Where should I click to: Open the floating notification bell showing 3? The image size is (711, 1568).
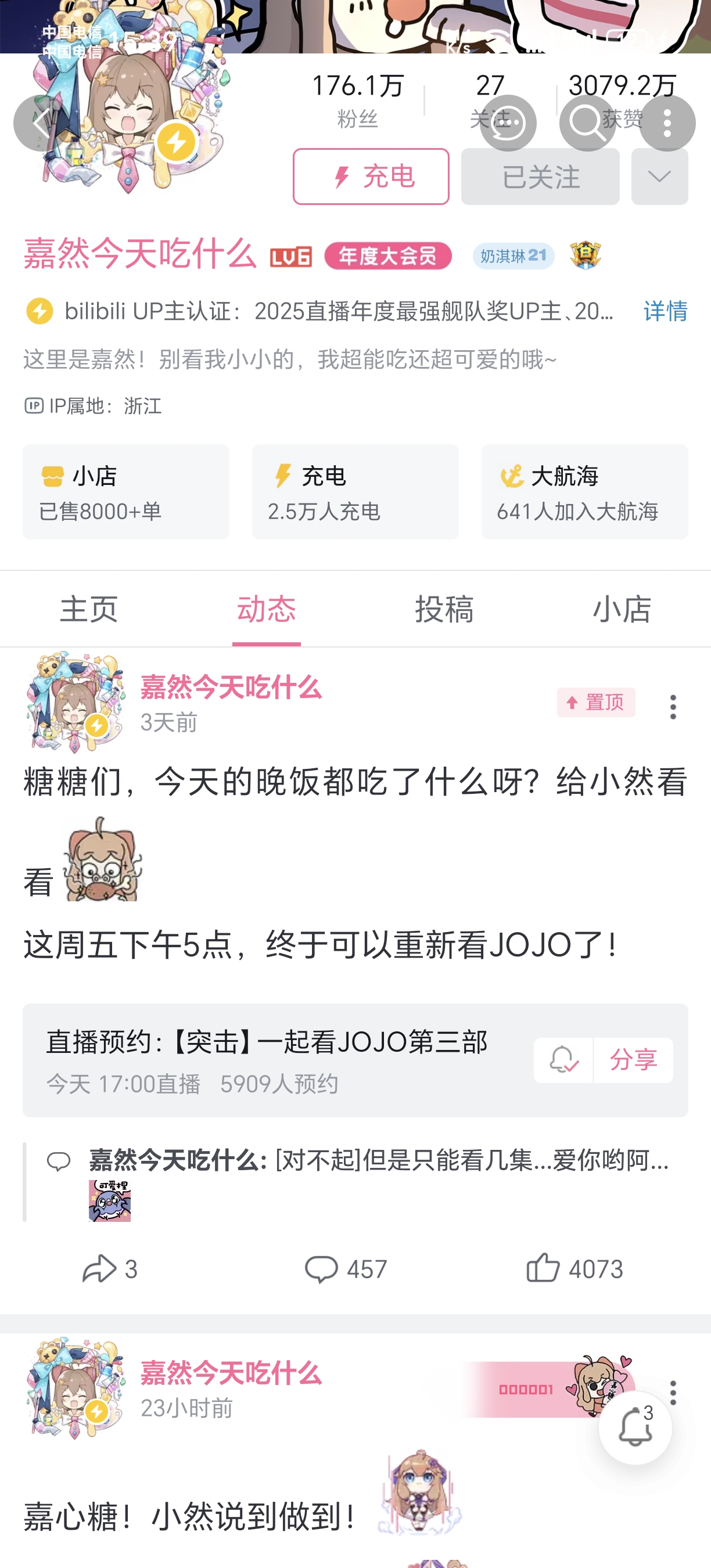coord(635,1427)
